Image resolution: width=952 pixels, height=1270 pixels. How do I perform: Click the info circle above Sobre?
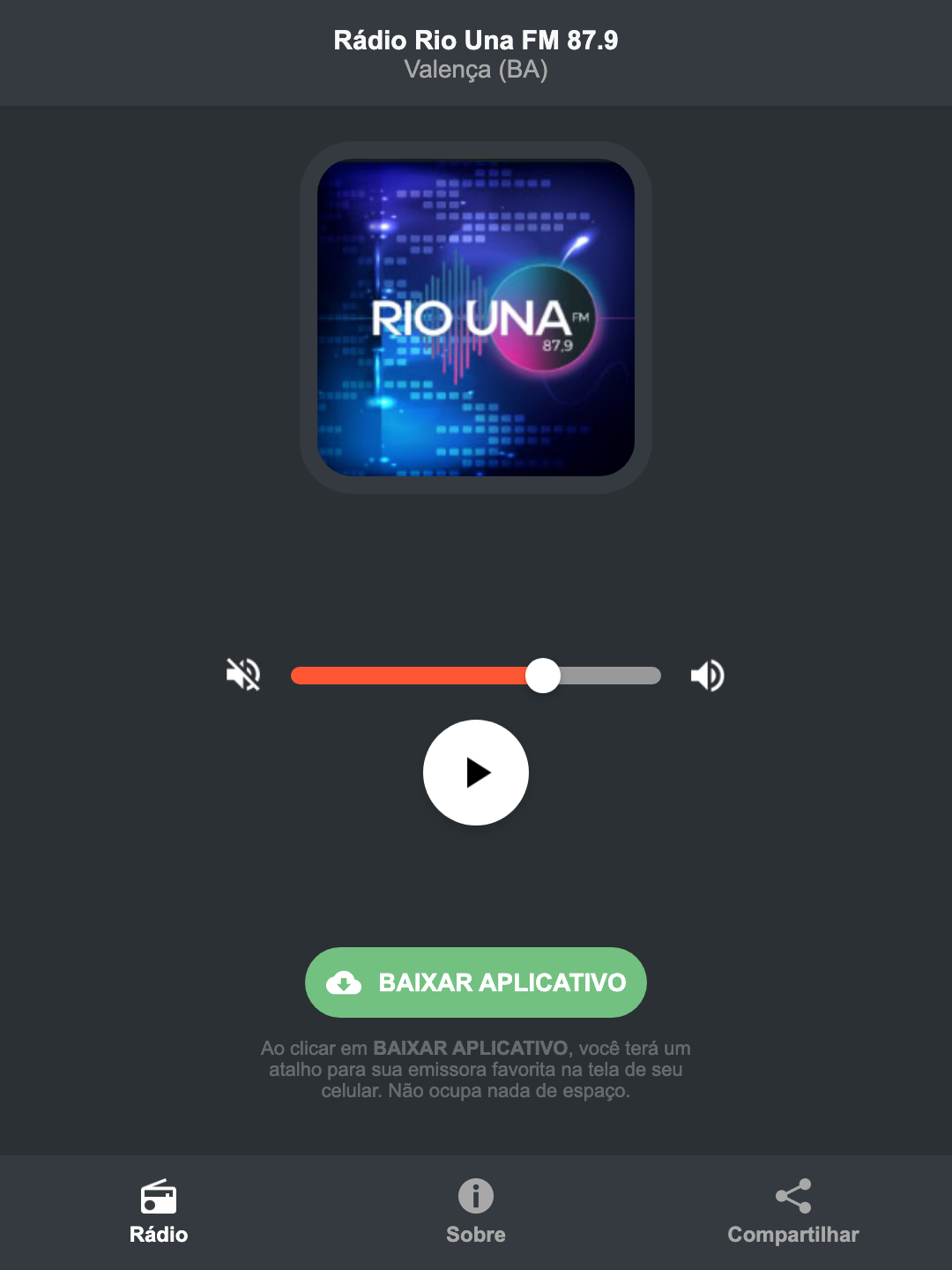tap(475, 1197)
